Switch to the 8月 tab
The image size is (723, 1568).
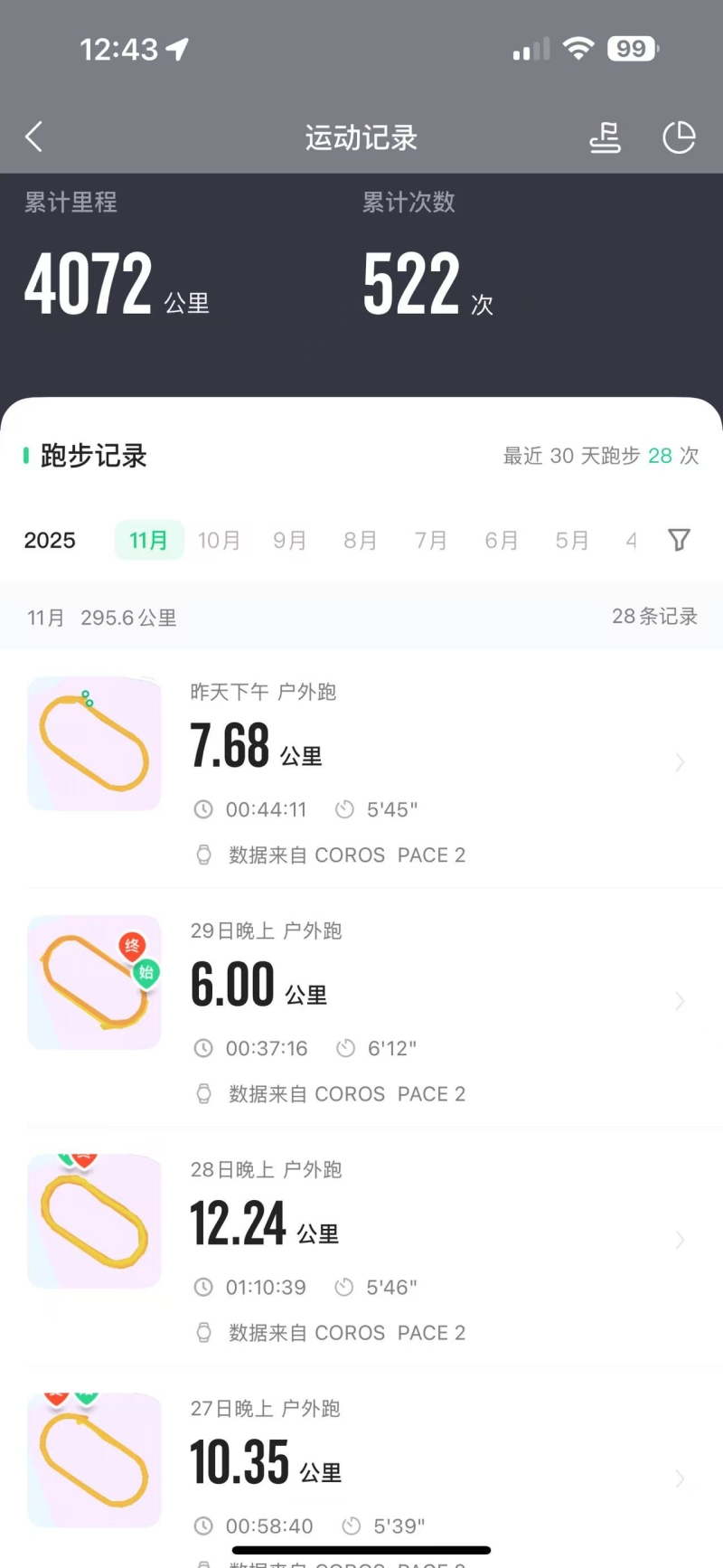click(x=360, y=541)
